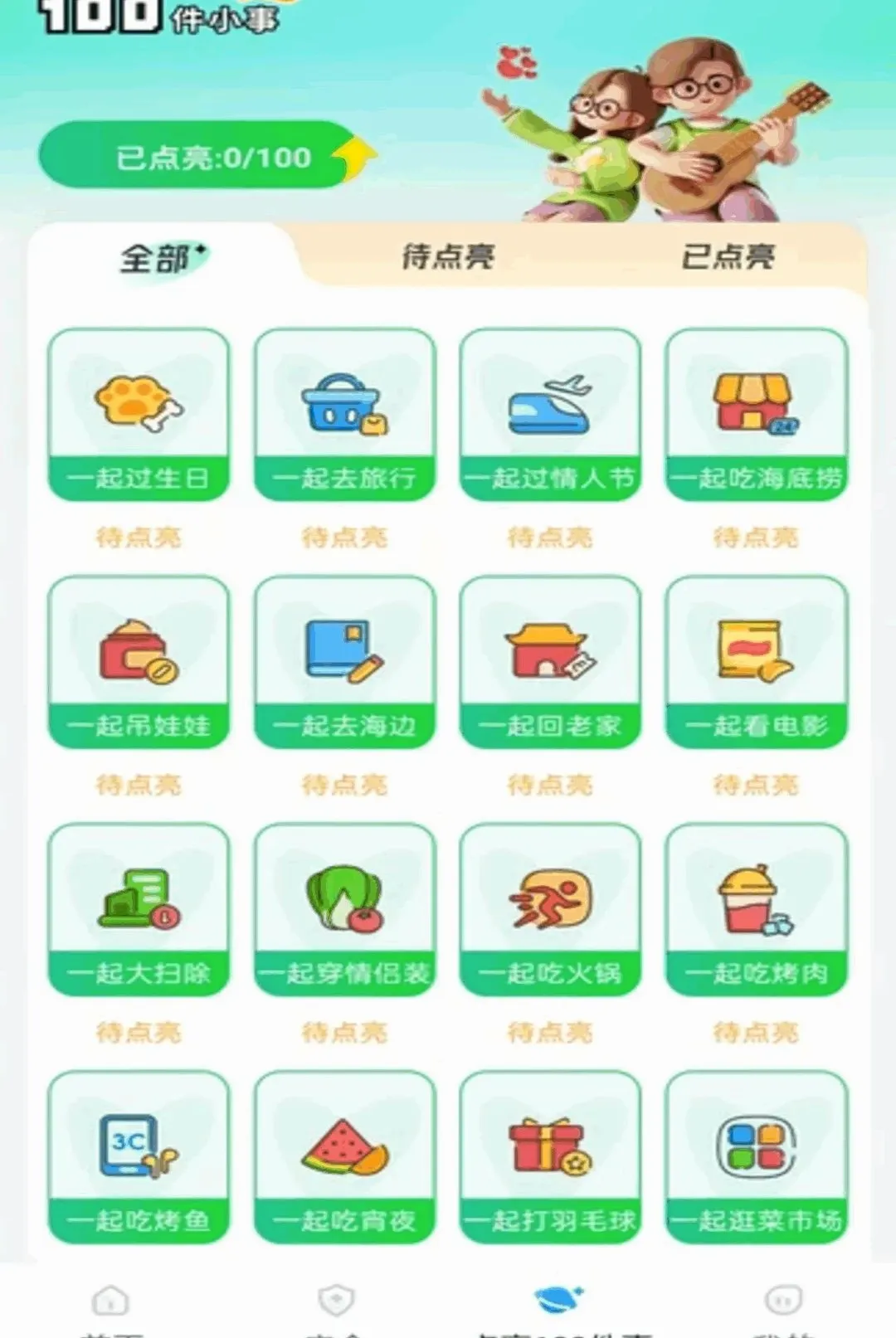Go to the home tab with house icon
The width and height of the screenshot is (896, 1338).
111,1306
